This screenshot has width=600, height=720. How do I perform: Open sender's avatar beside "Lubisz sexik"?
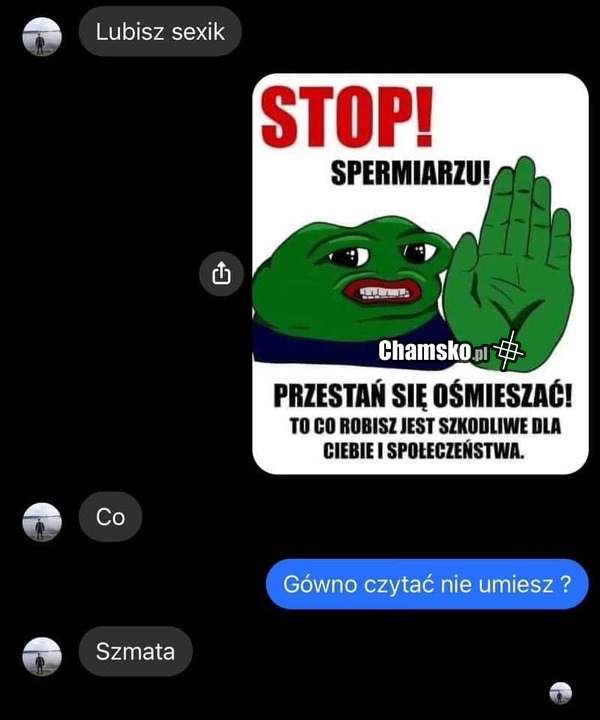41,36
